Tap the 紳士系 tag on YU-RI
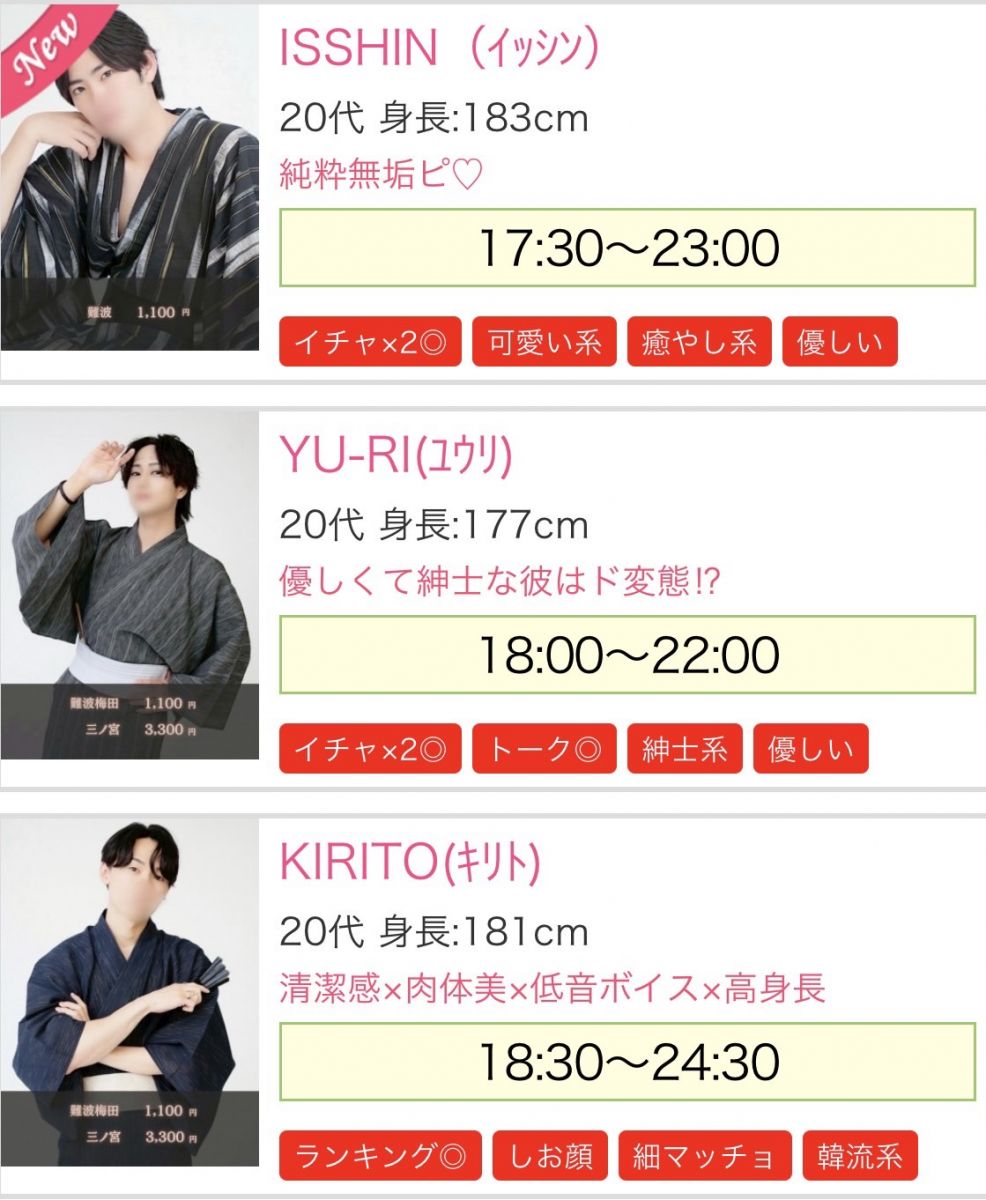The image size is (986, 1200). click(x=685, y=750)
